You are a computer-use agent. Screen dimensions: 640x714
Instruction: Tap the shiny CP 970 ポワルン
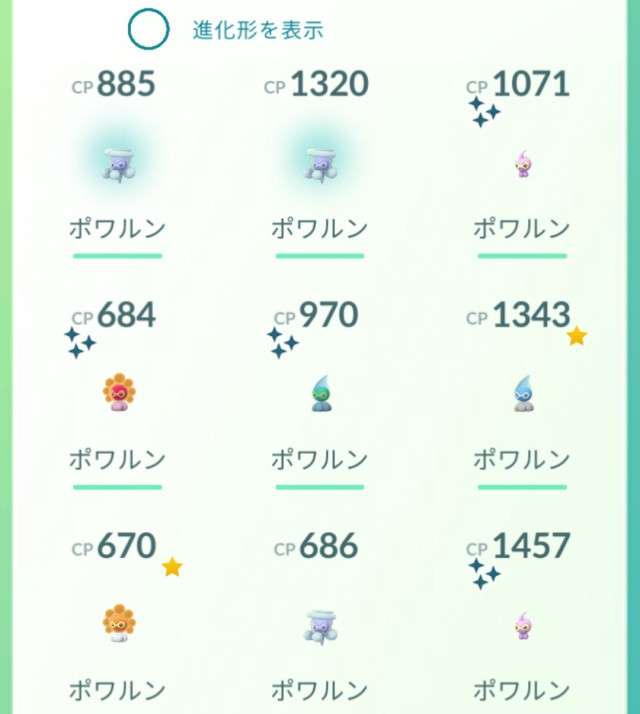(320, 392)
